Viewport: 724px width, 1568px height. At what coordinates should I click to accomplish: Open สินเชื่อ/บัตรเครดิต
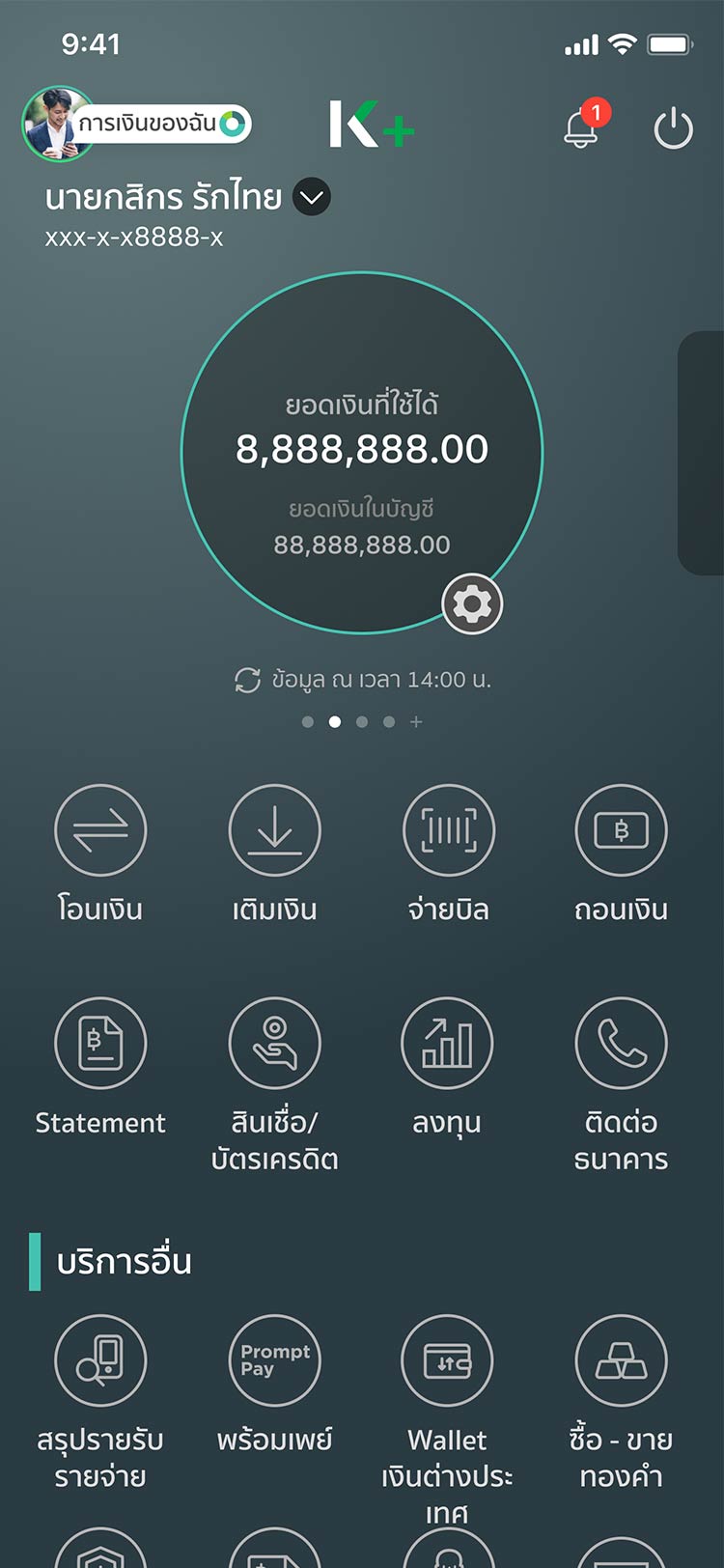coord(274,1044)
